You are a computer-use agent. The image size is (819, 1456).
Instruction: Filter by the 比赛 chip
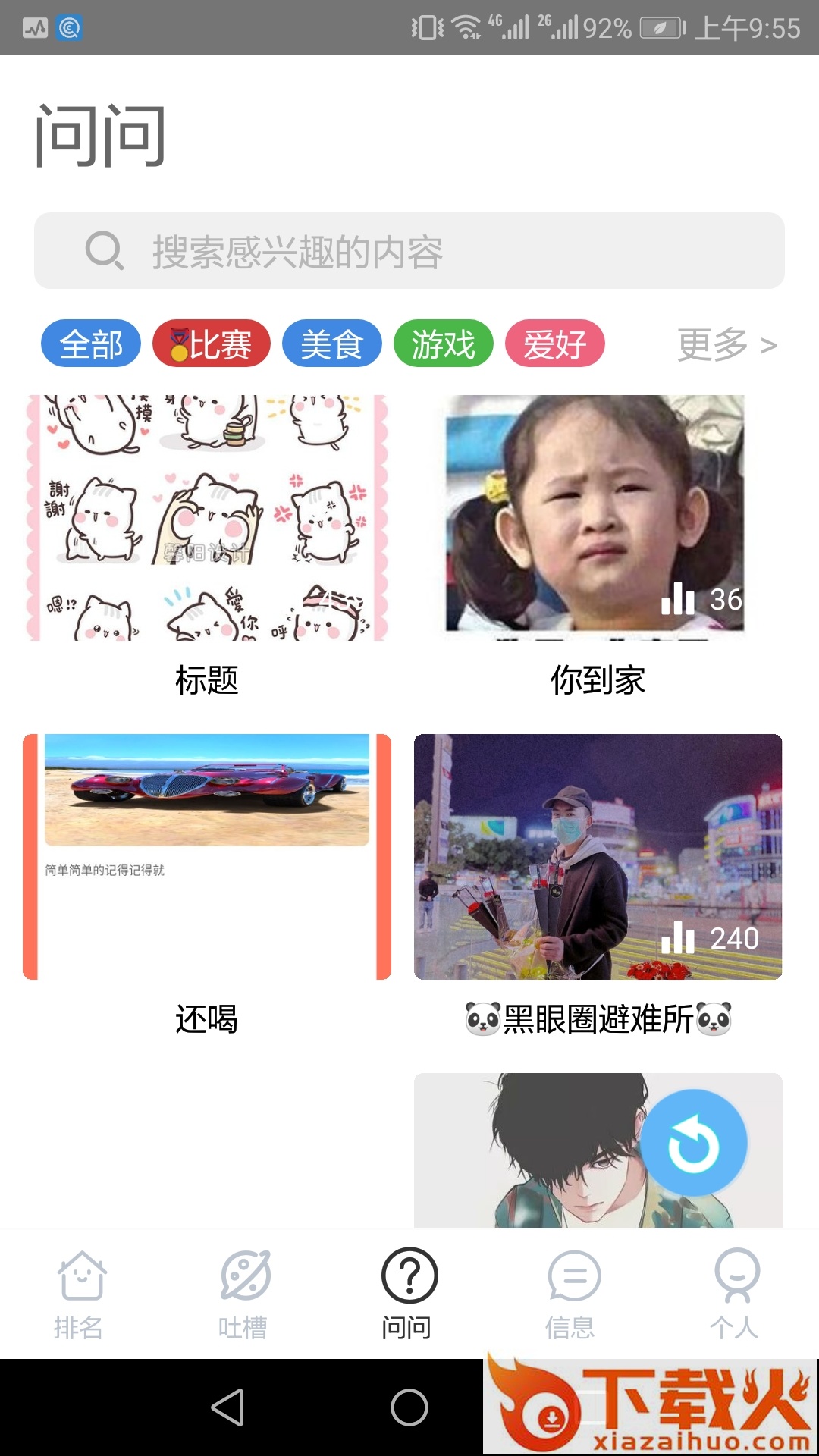[212, 344]
